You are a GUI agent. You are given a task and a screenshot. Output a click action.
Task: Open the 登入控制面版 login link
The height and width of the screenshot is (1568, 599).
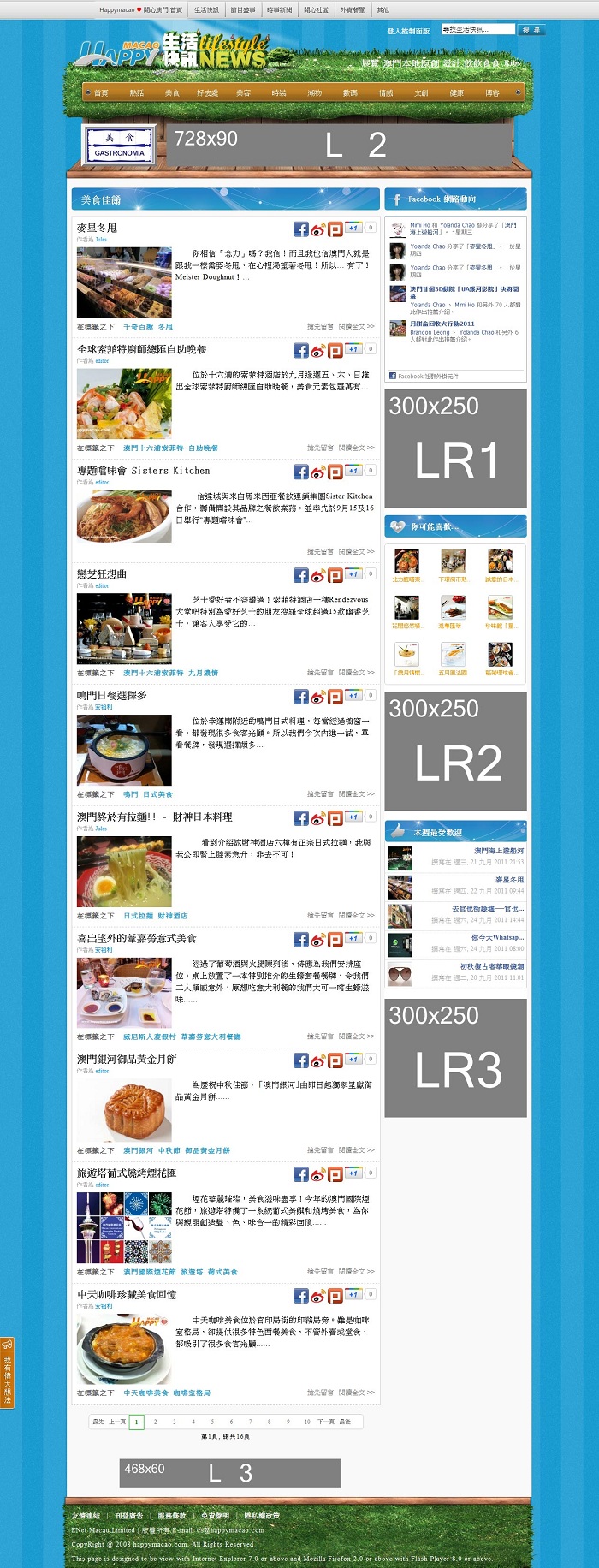[408, 31]
